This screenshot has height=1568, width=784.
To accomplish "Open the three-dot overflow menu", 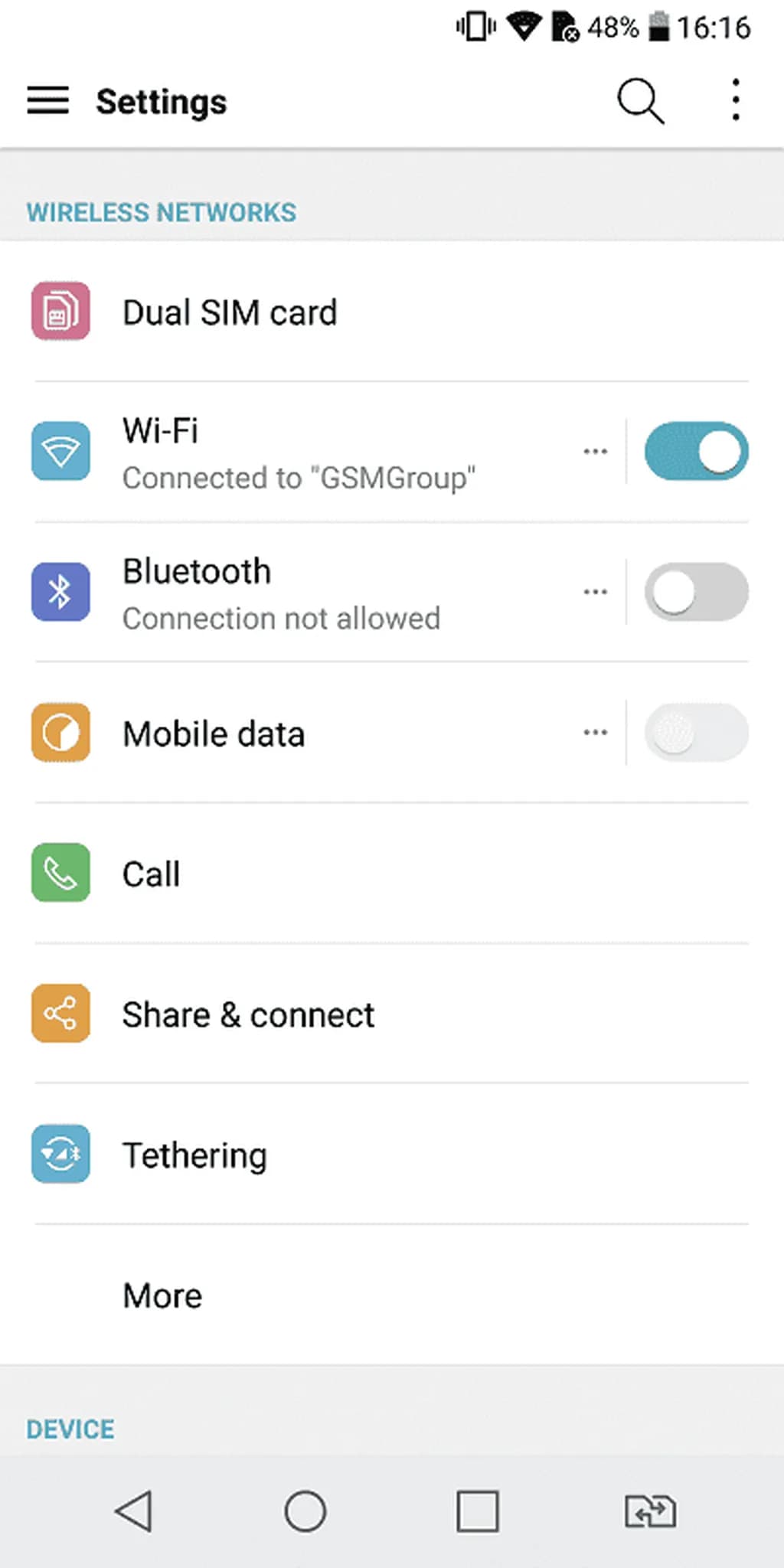I will pyautogui.click(x=735, y=100).
